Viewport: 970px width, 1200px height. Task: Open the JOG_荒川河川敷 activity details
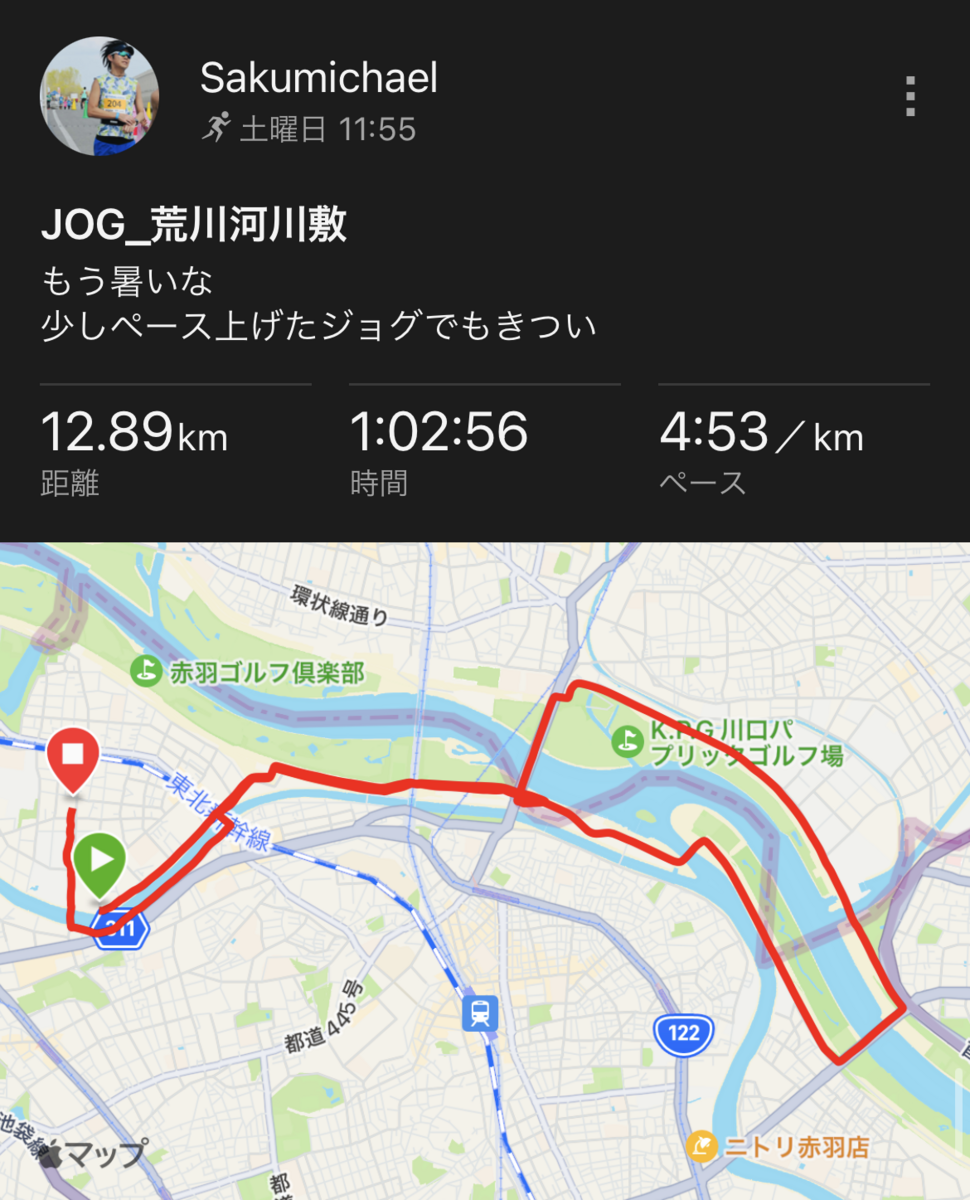[194, 226]
